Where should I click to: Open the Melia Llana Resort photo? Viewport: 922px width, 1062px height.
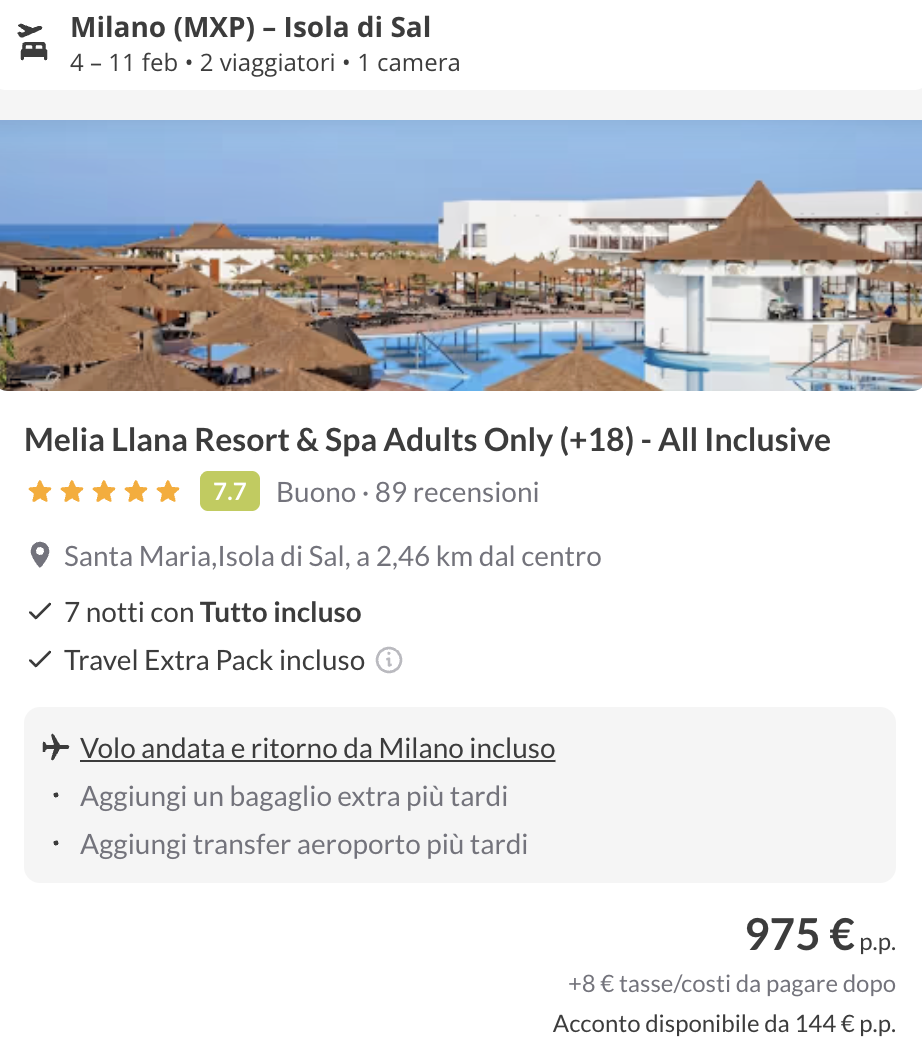pyautogui.click(x=461, y=255)
